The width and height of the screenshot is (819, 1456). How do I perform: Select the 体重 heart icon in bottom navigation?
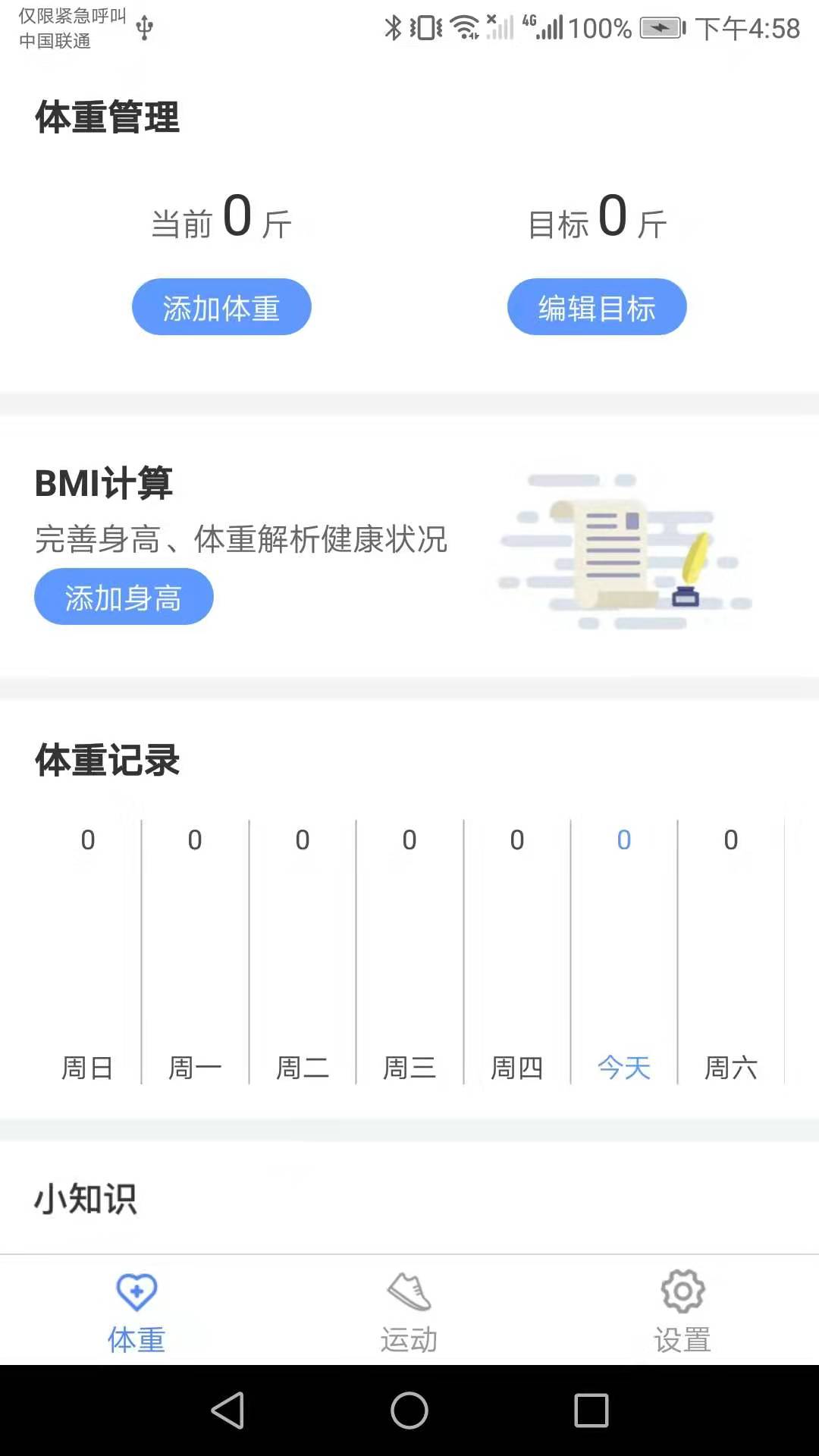(136, 1291)
